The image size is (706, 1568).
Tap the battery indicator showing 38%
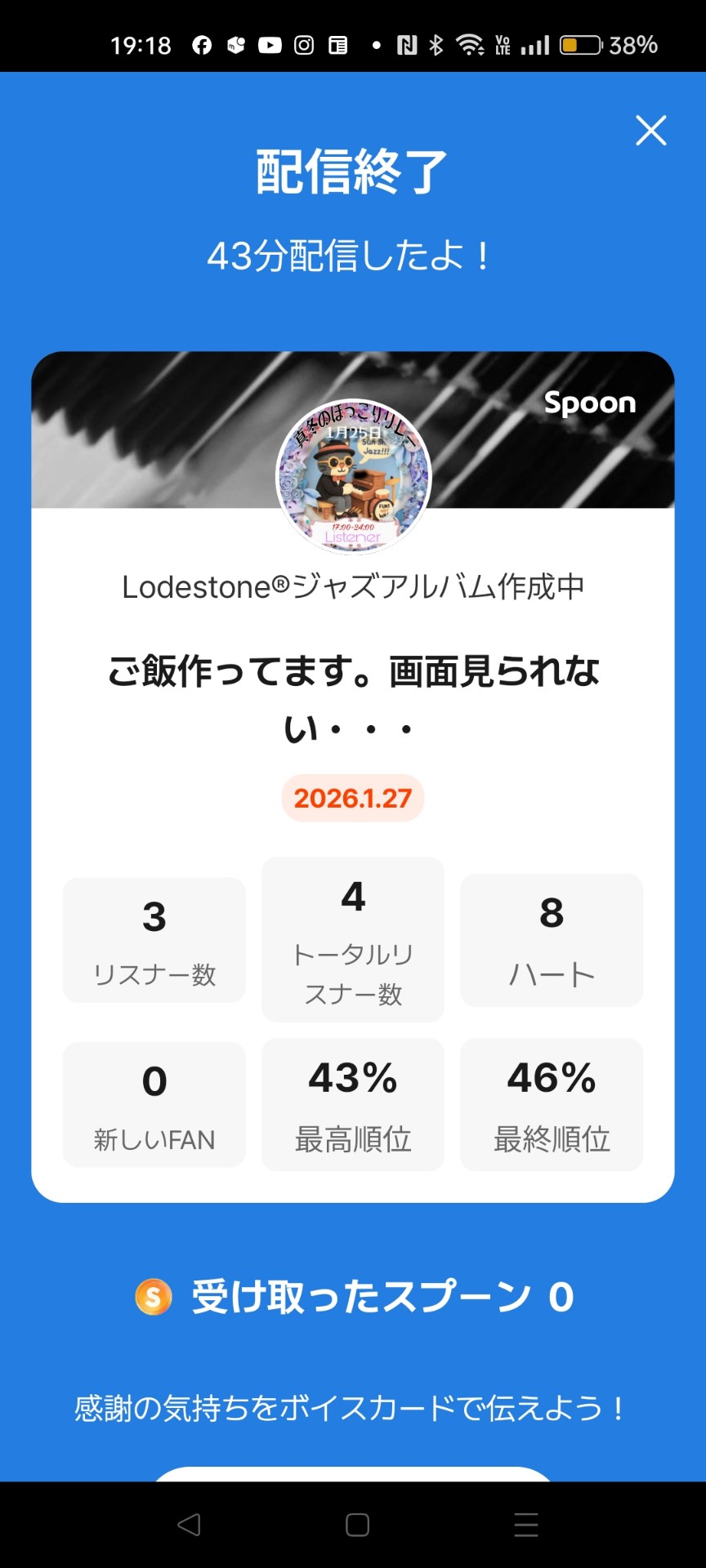(580, 45)
